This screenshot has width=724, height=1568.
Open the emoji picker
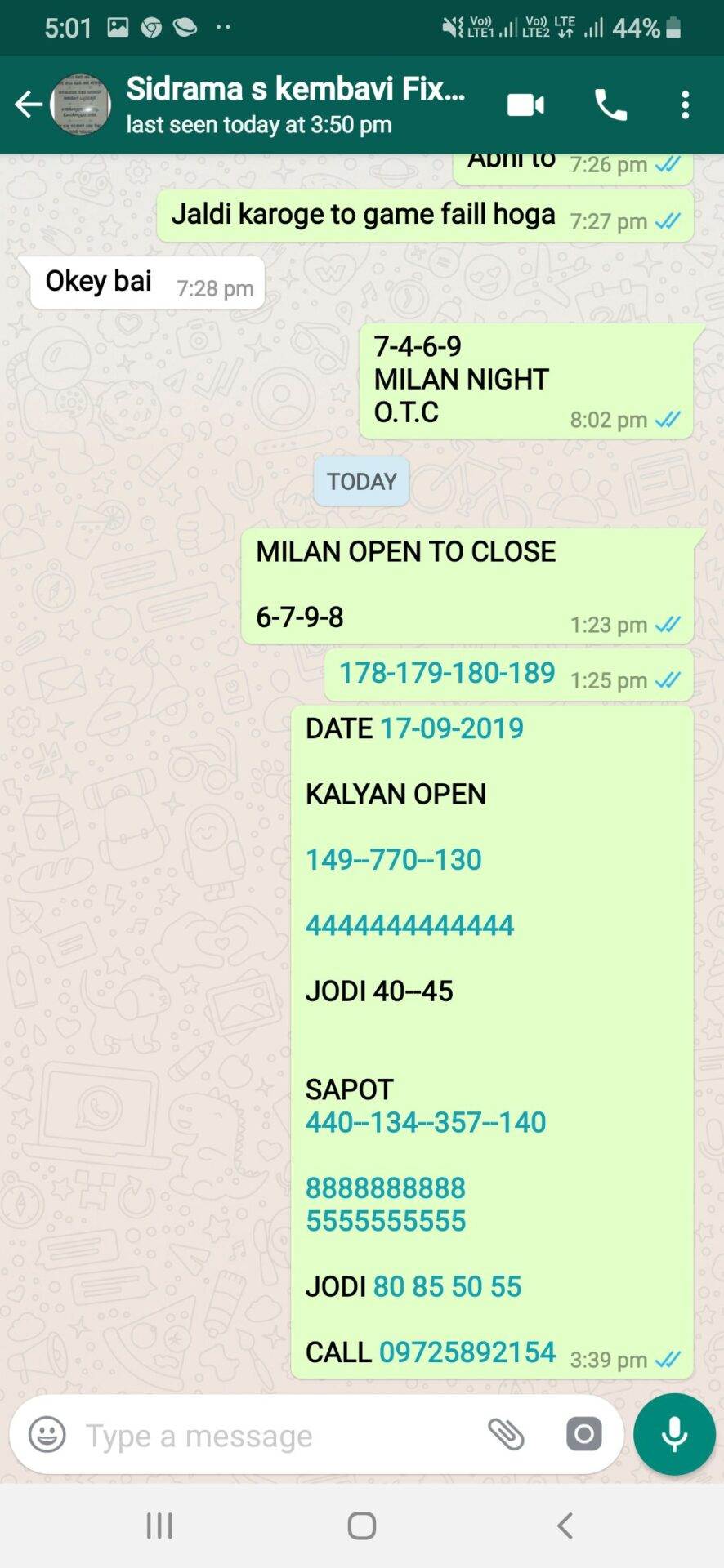click(47, 1435)
